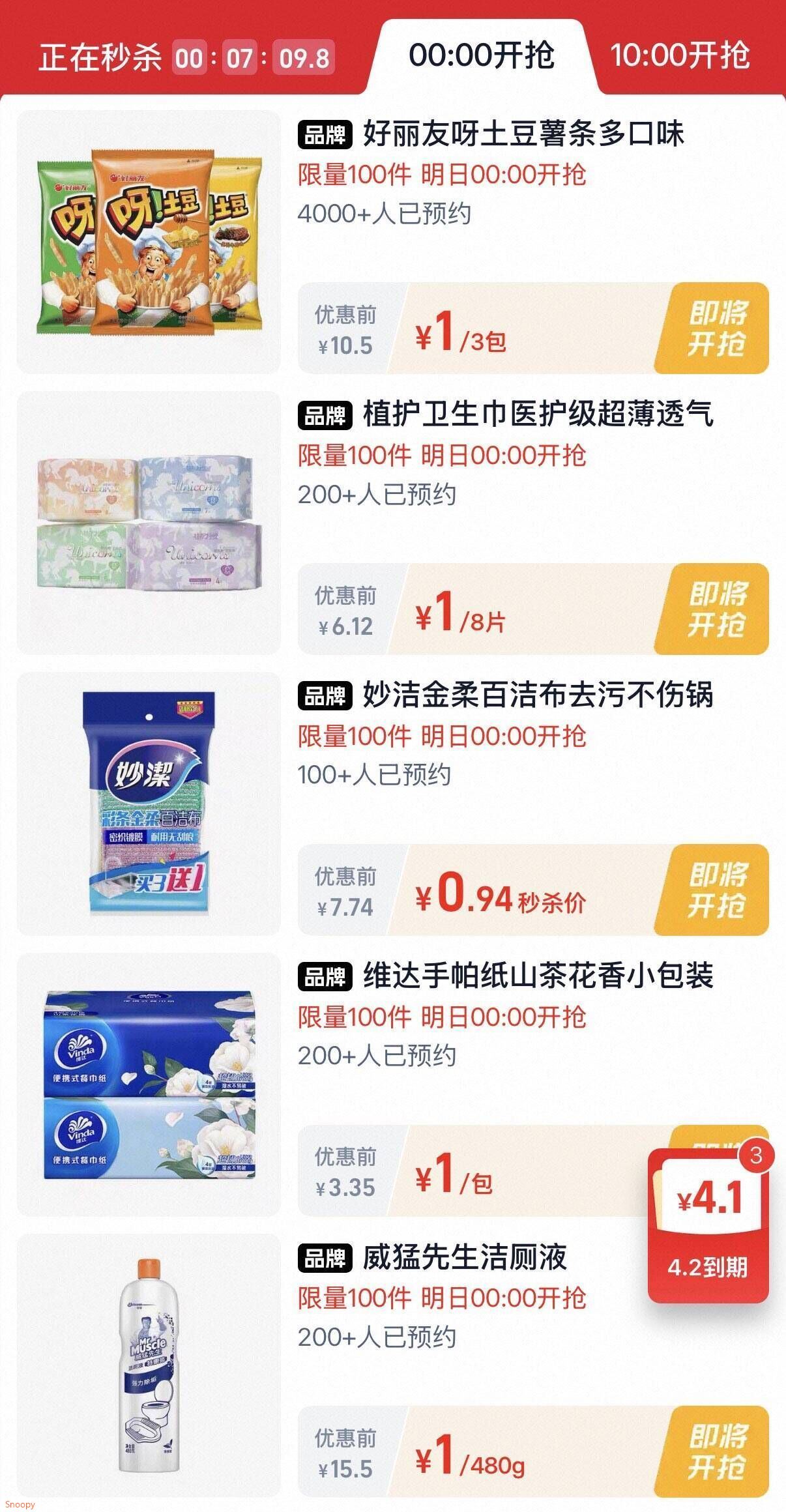This screenshot has width=786, height=1512.
Task: Tap 即将开抢 for 植护卫生巾
Action: 716,609
